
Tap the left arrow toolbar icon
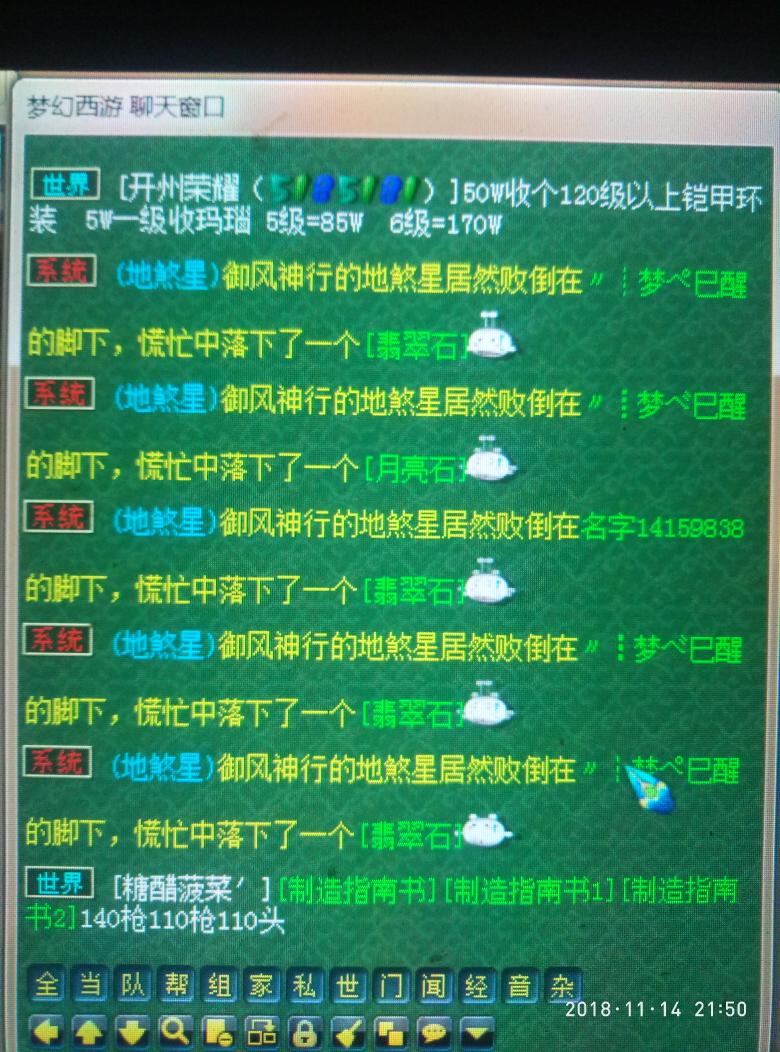(46, 1031)
